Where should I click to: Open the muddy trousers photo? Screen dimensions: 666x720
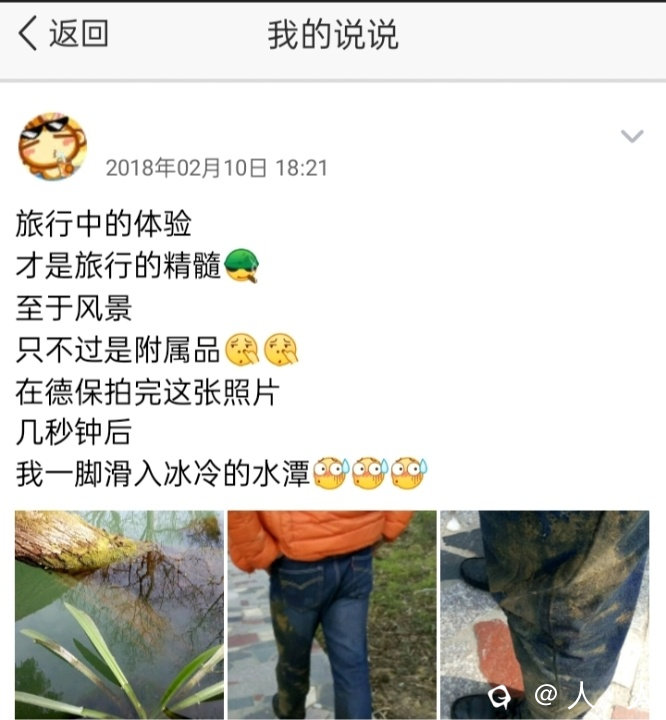544,613
